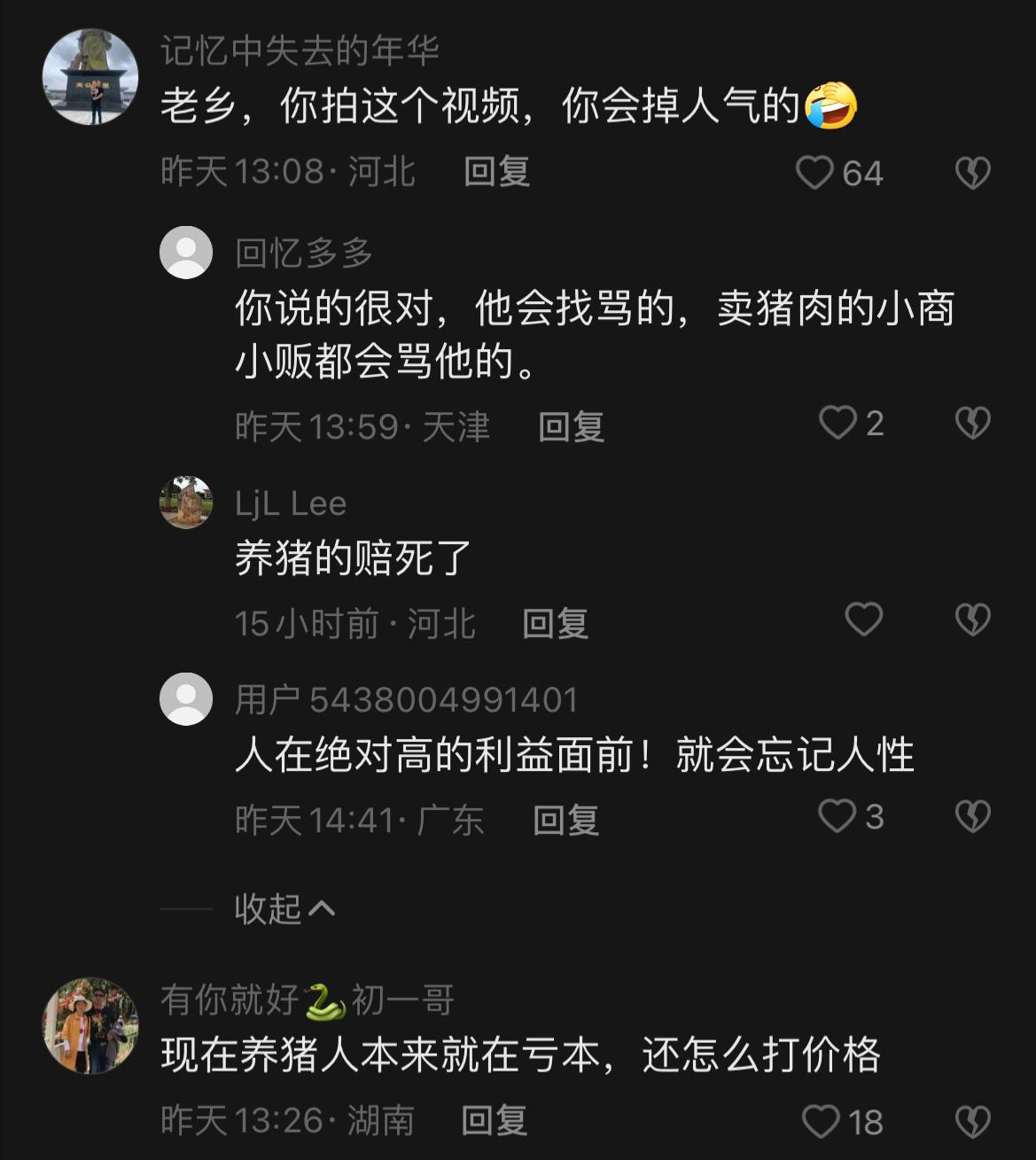Select the 回复 option under LjL Lee
The width and height of the screenshot is (1036, 1160).
point(554,624)
